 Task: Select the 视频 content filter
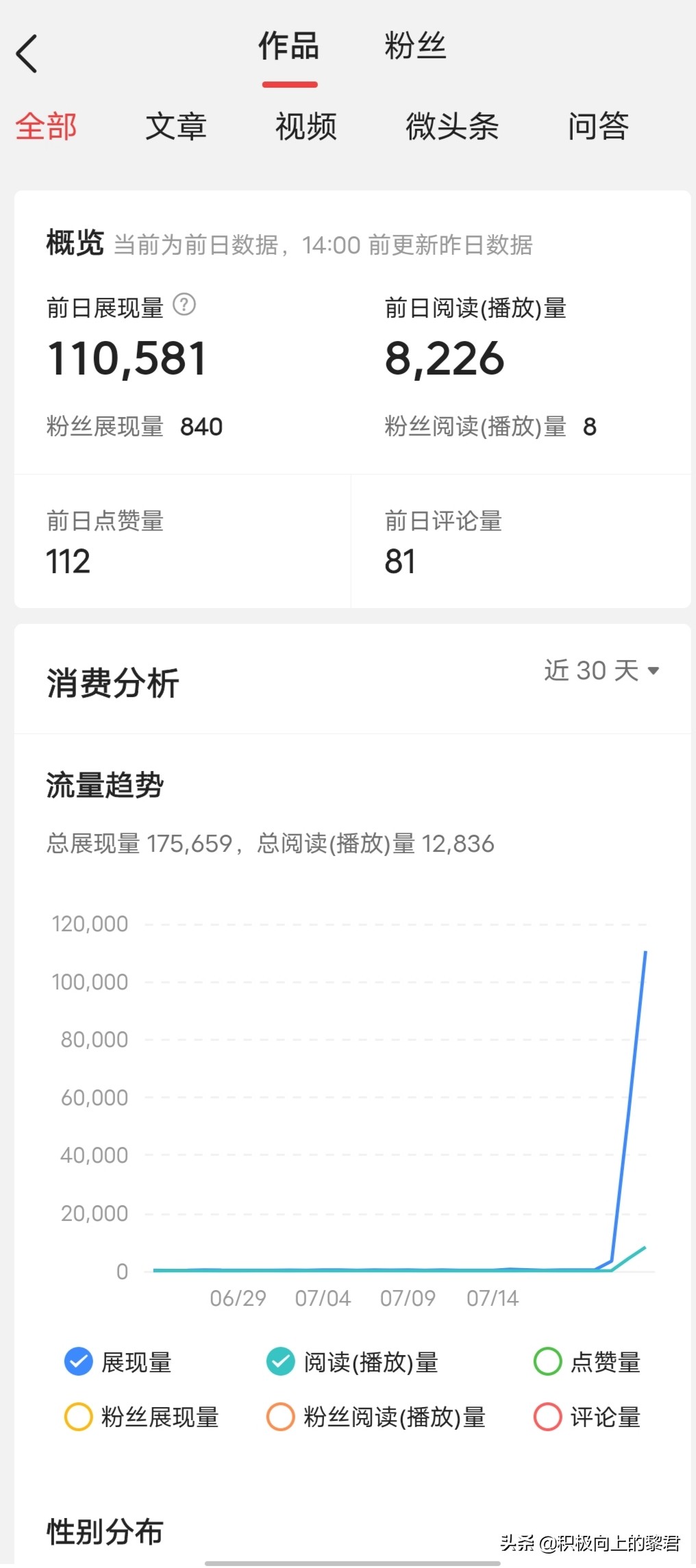tap(305, 127)
